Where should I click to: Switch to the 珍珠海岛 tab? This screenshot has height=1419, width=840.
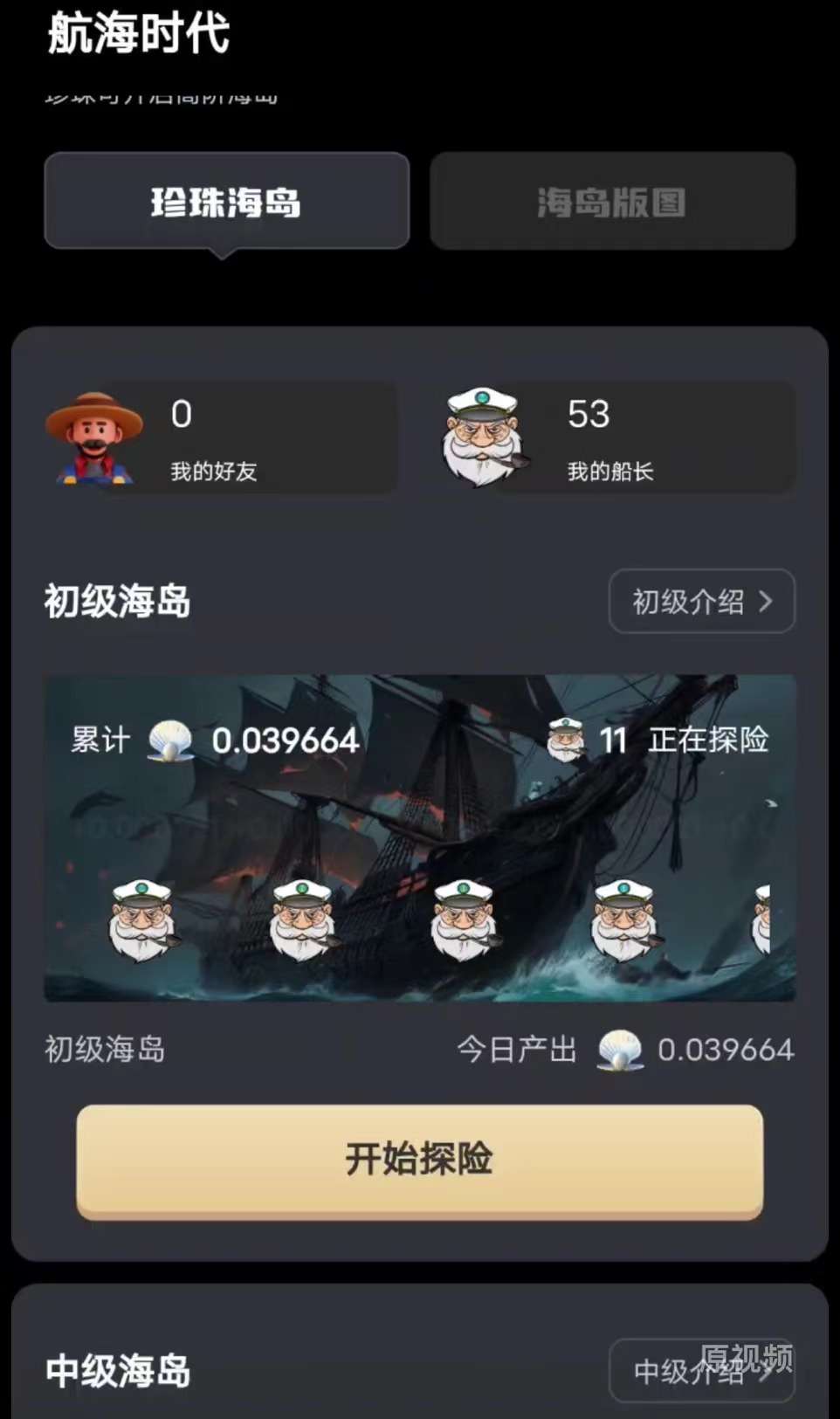tap(226, 202)
